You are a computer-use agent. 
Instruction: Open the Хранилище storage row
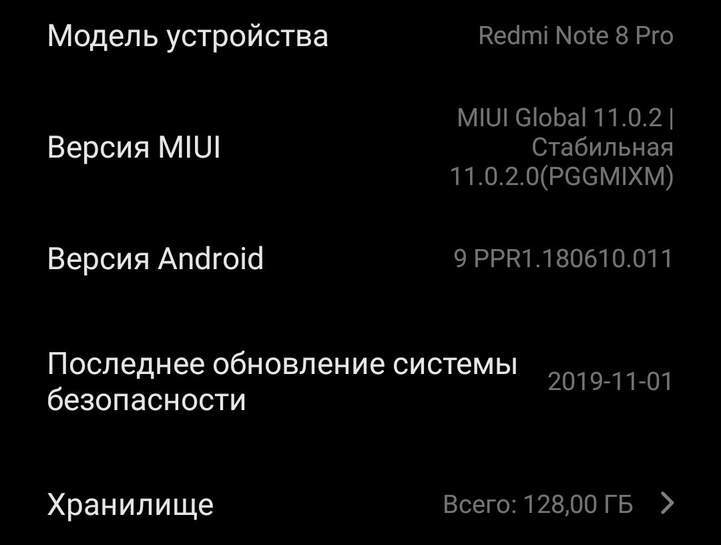[360, 504]
